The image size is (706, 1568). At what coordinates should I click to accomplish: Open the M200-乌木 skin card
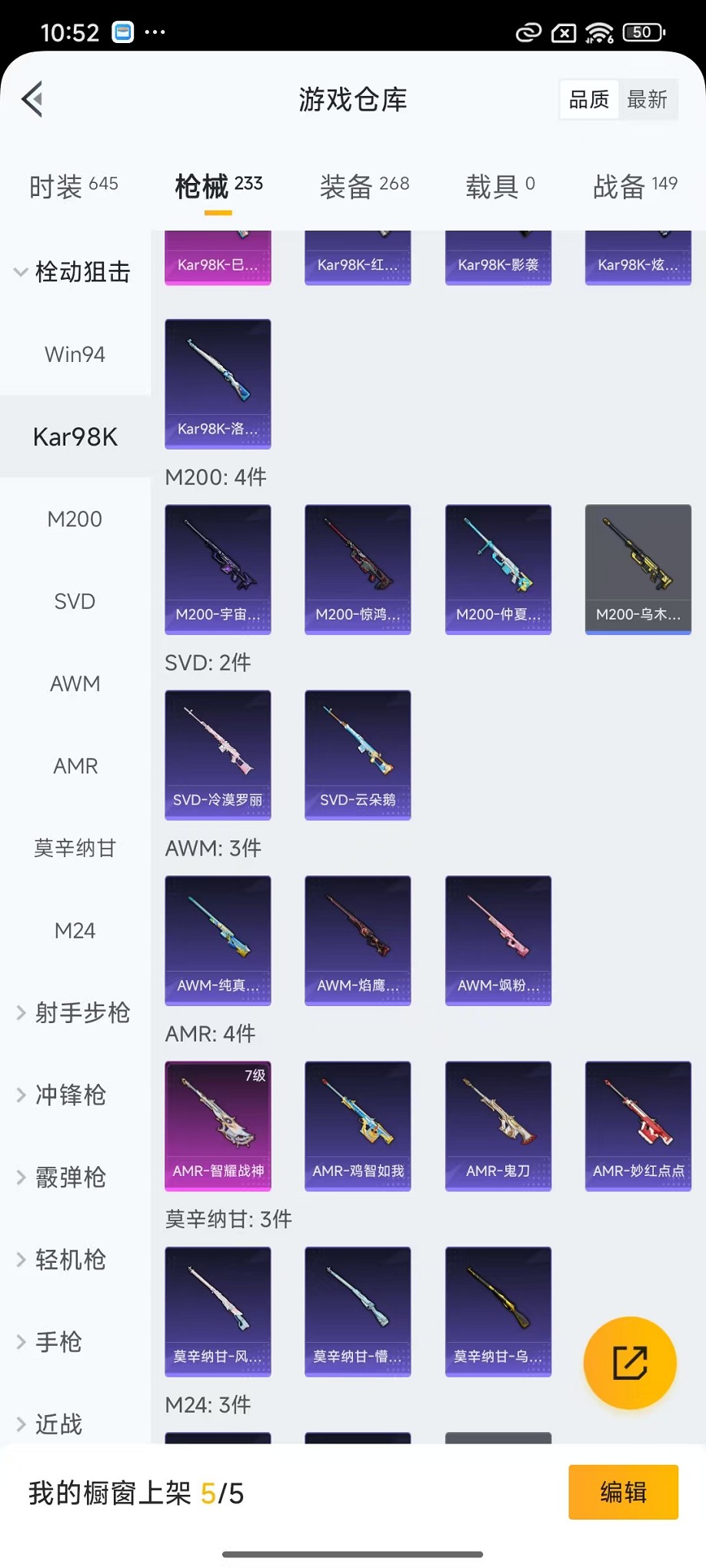pos(638,569)
